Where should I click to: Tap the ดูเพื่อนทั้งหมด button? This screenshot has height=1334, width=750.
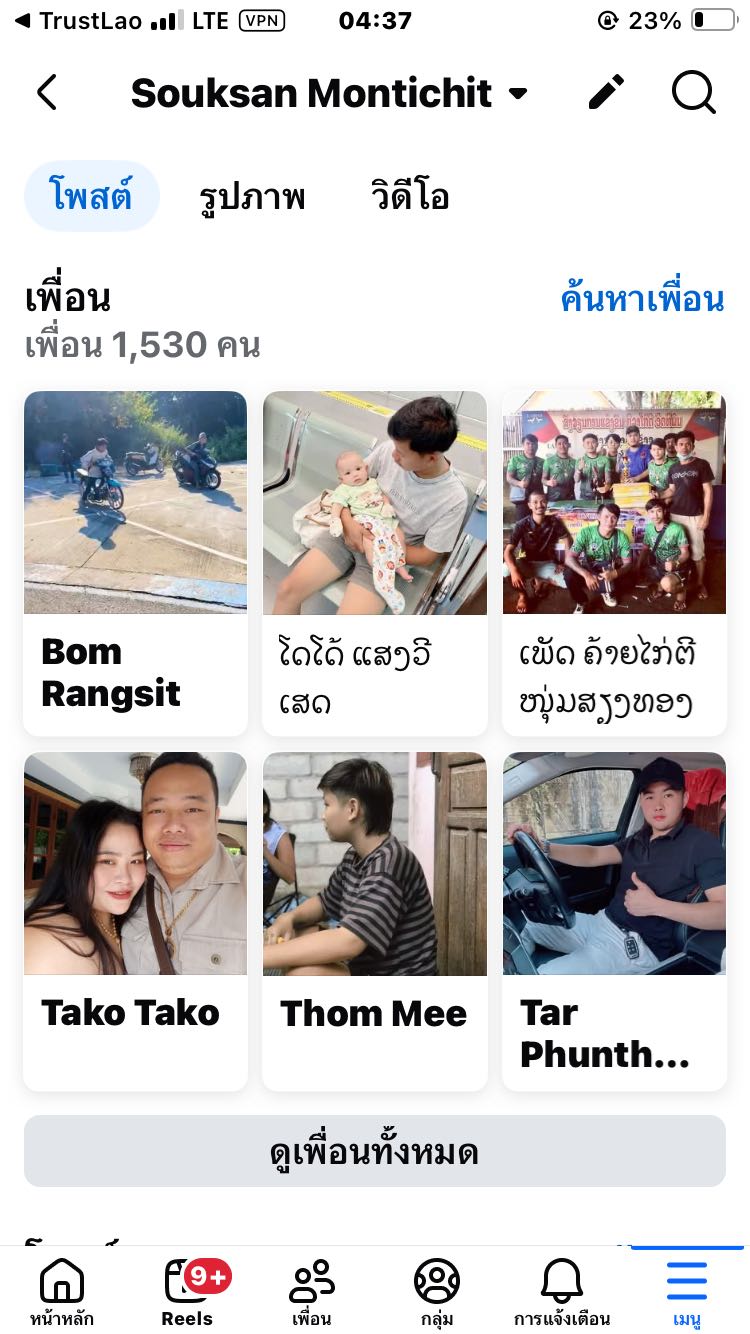375,1152
